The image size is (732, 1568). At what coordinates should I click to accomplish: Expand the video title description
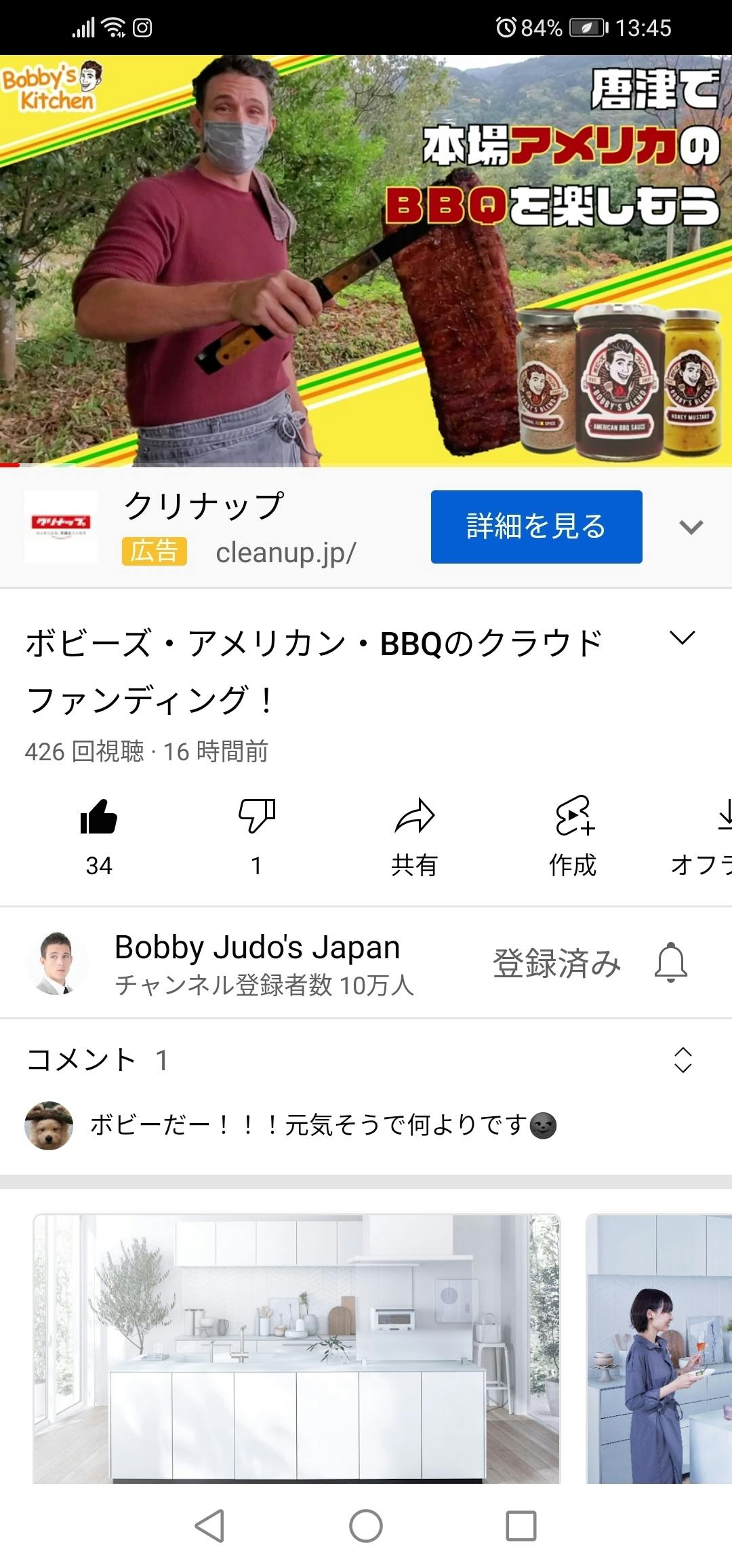[682, 638]
